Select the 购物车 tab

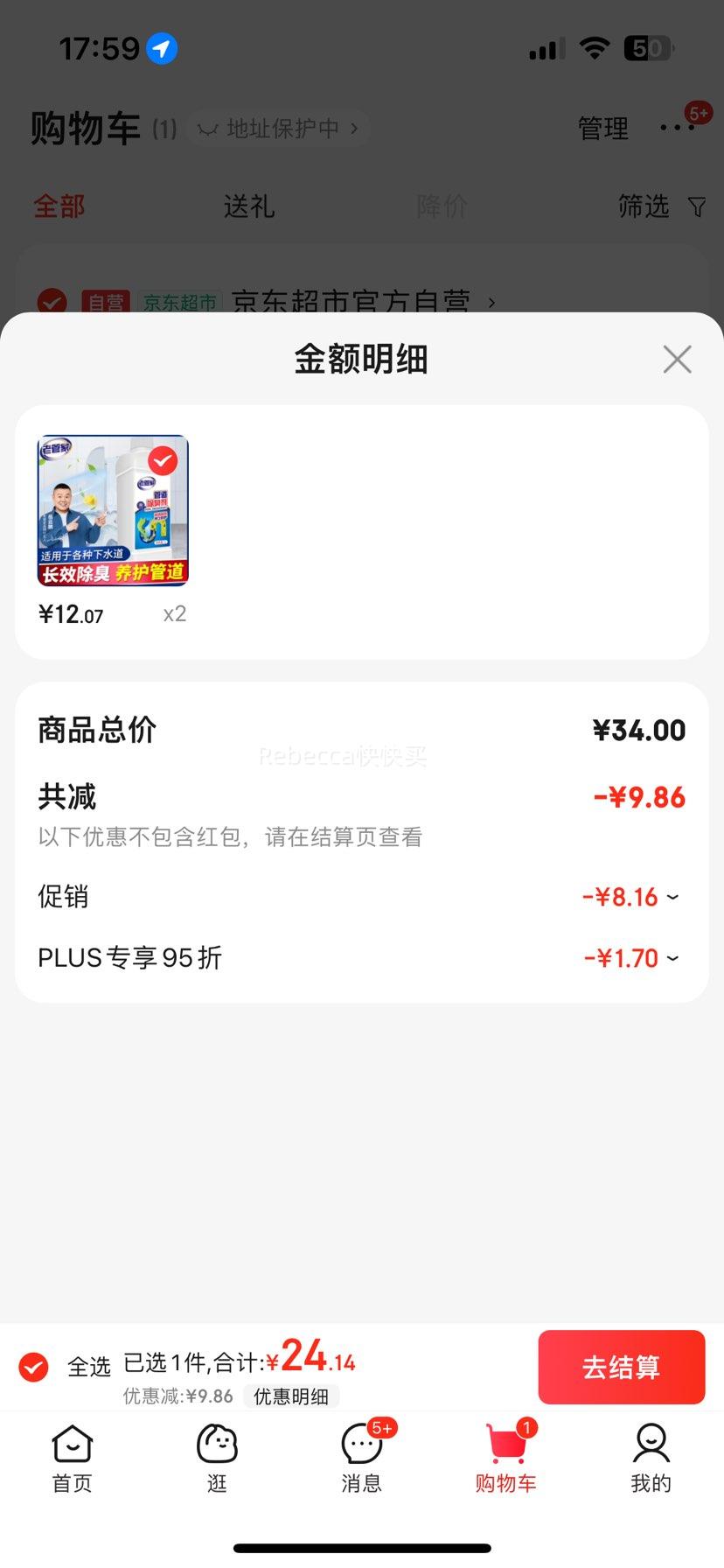pos(506,1458)
